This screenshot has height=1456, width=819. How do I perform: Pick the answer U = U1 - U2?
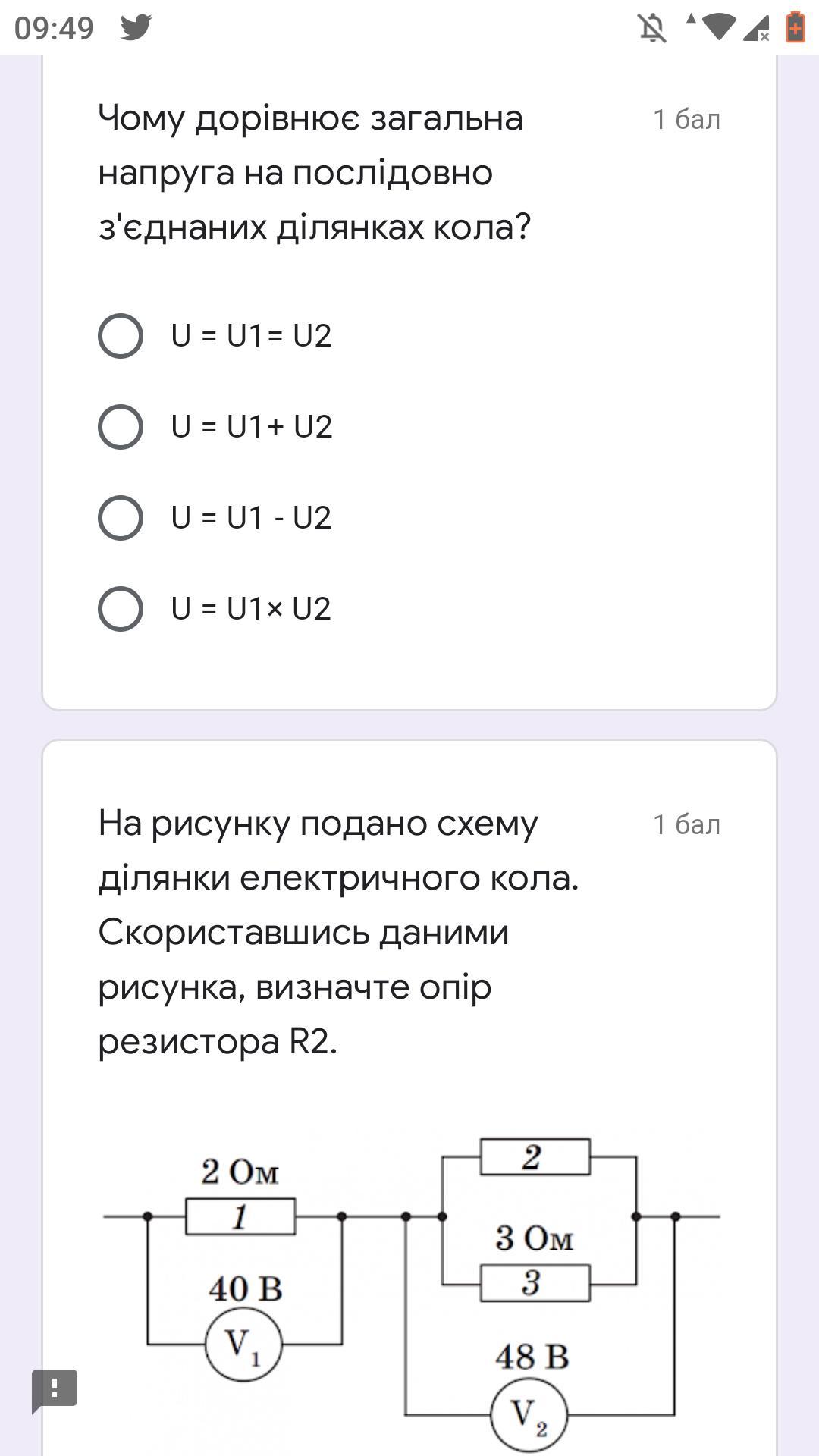pyautogui.click(x=121, y=518)
